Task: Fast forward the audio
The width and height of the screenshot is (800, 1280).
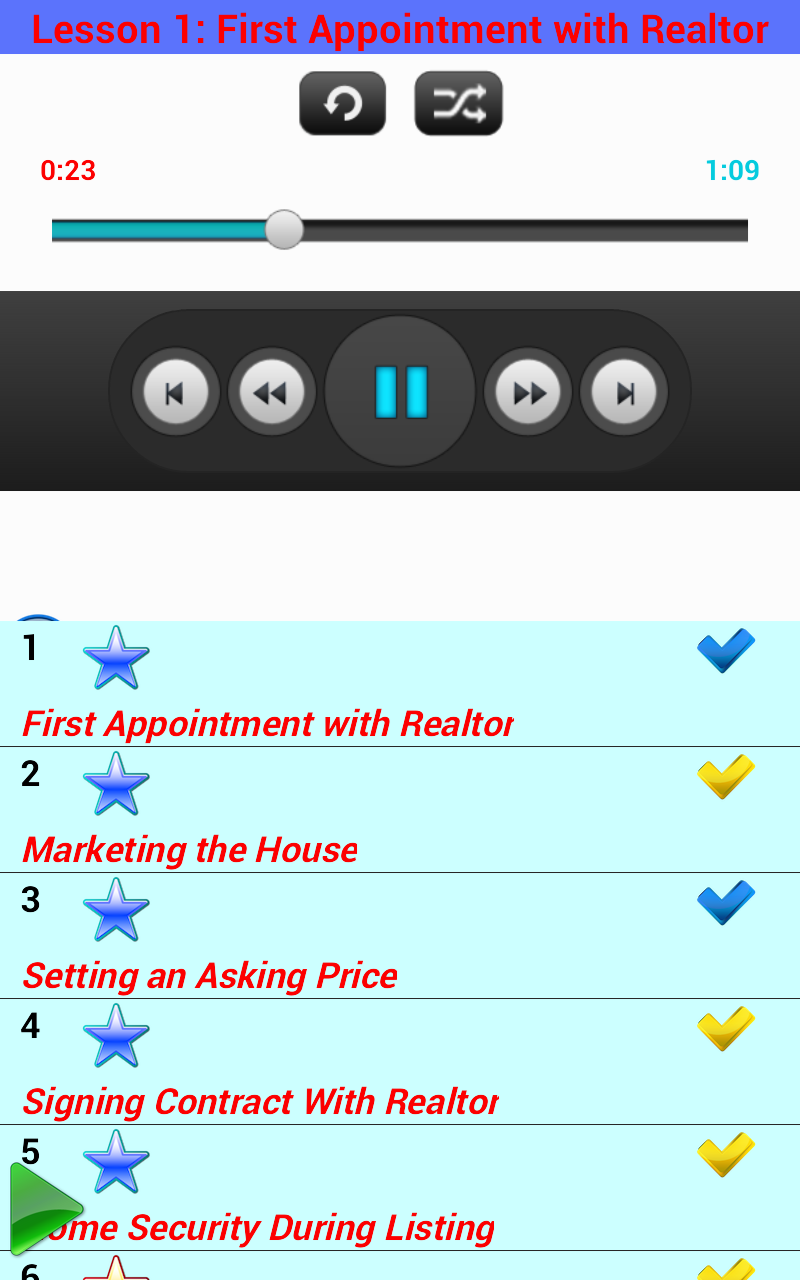Action: click(x=528, y=392)
